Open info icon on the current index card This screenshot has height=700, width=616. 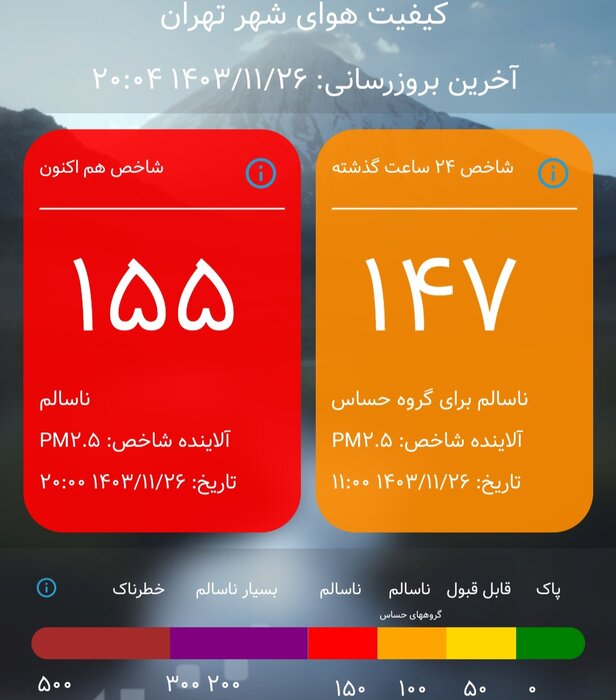[x=260, y=173]
